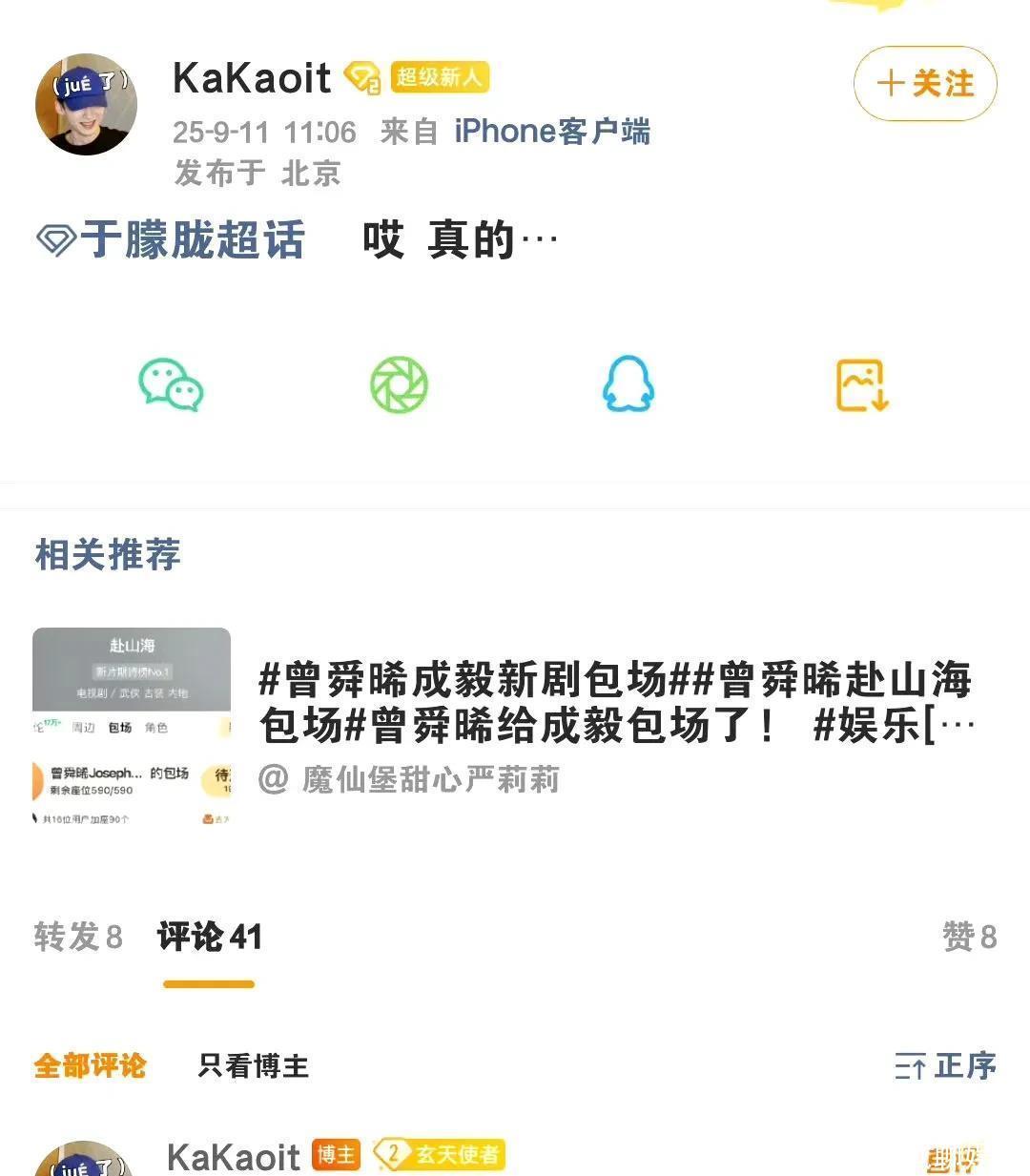Open KaKaoit's profile avatar
1030x1176 pixels.
[87, 104]
